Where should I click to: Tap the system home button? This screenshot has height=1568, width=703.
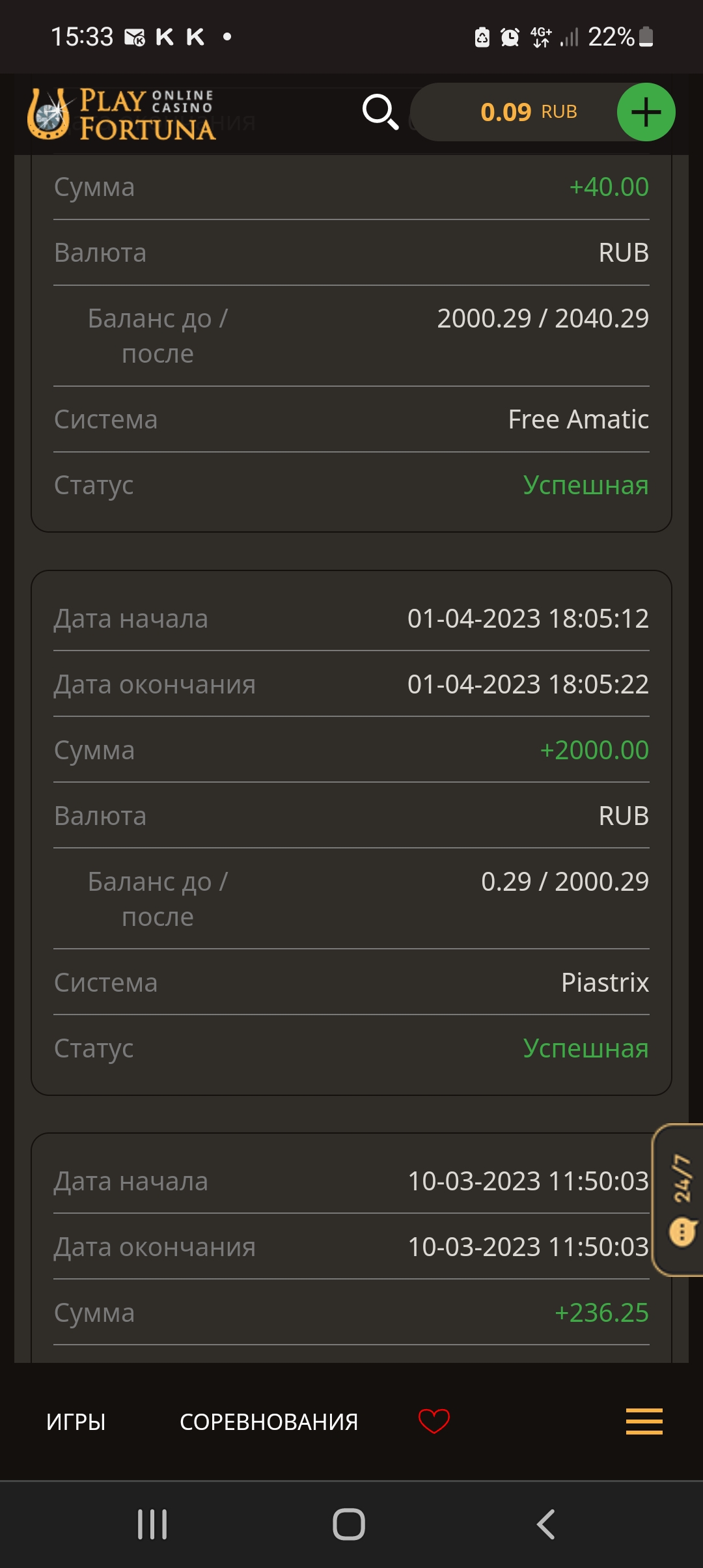[349, 1524]
